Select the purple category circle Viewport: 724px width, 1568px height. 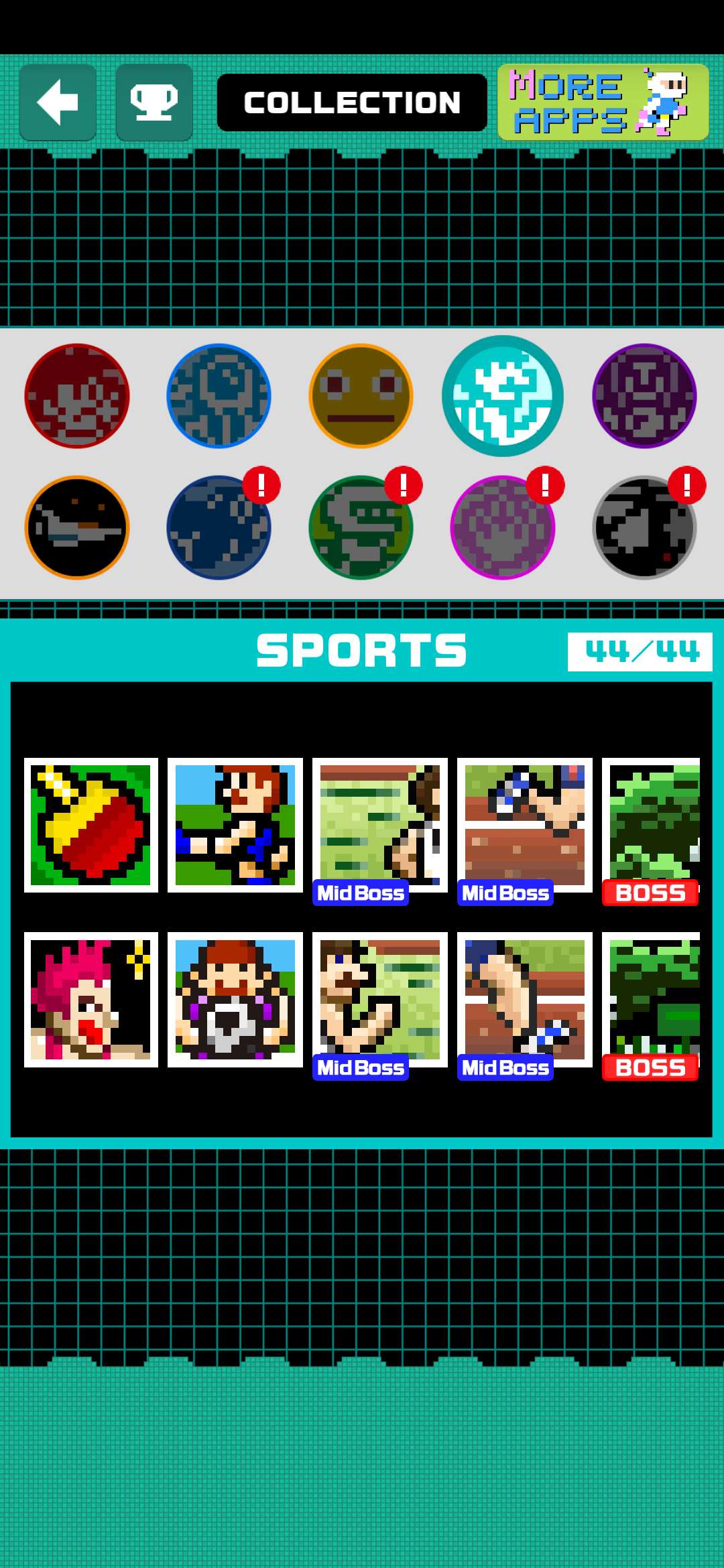click(644, 396)
